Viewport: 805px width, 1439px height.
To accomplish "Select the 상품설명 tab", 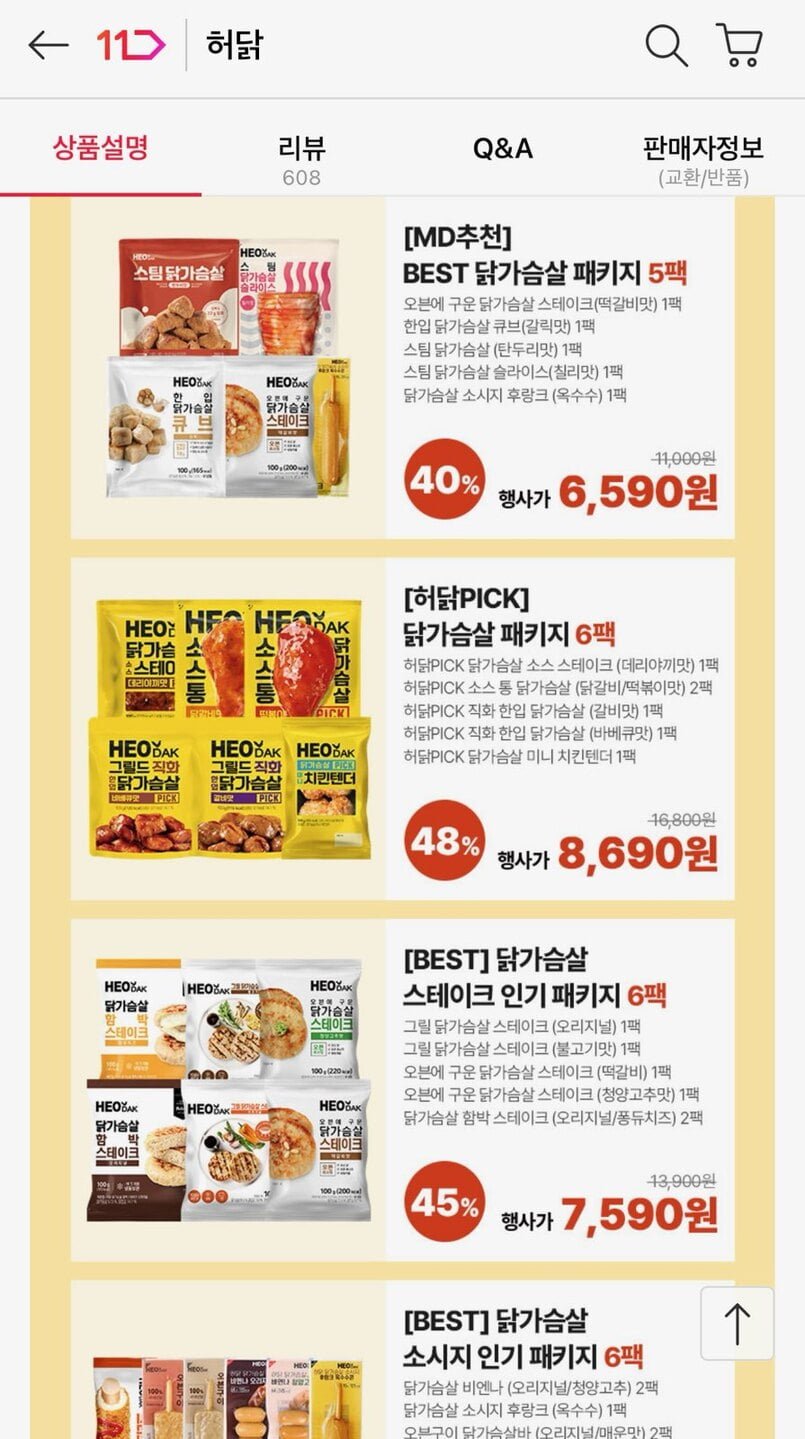I will tap(100, 149).
